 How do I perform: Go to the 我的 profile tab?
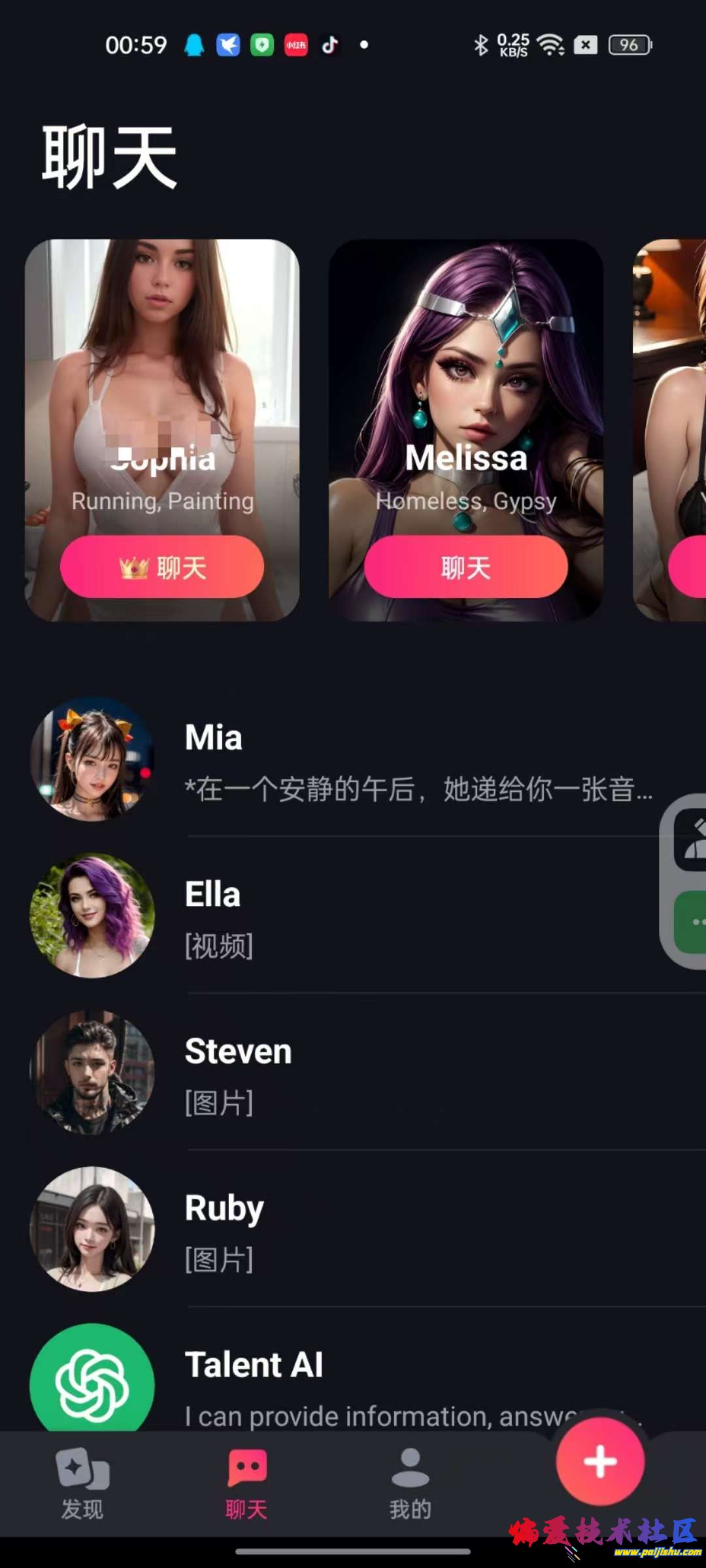point(410,1484)
